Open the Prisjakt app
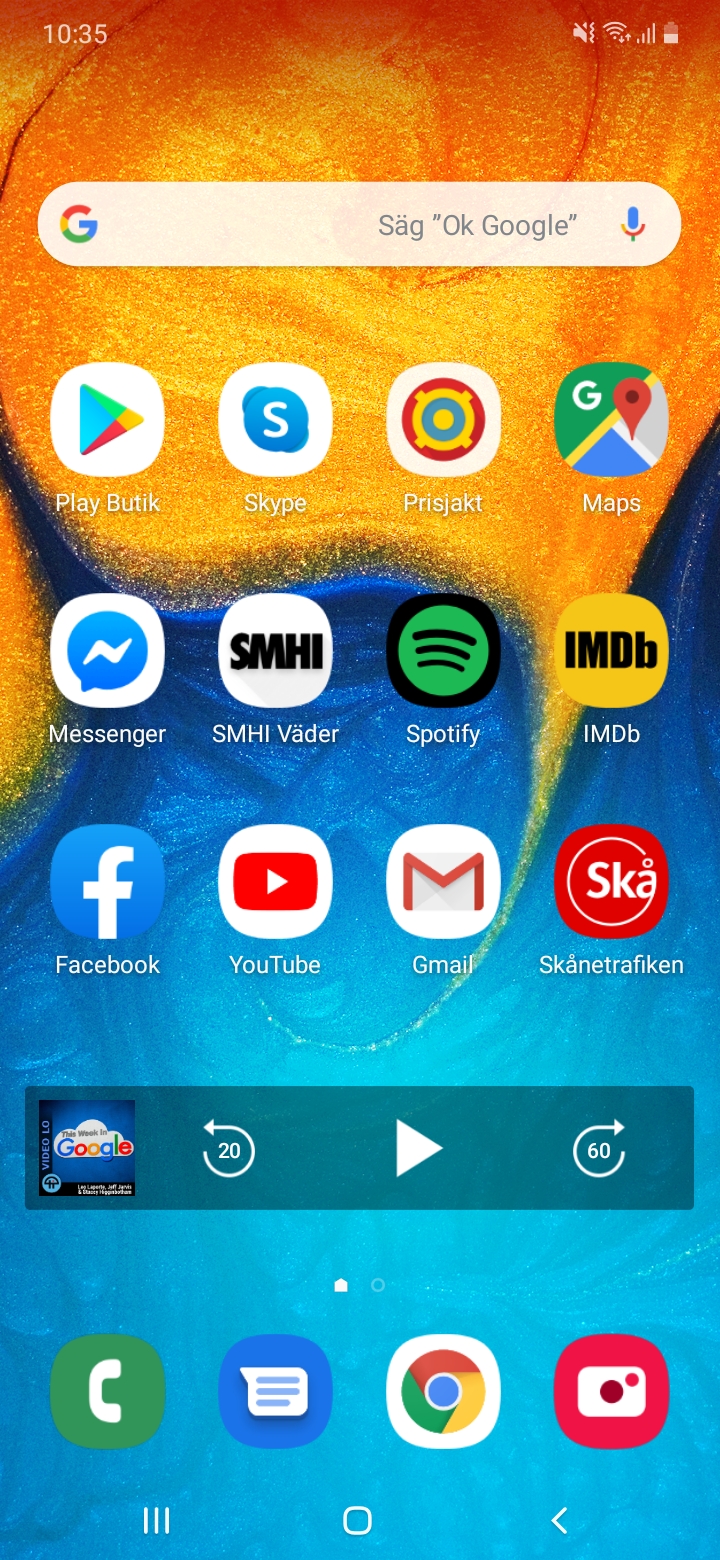The image size is (720, 1560). point(443,420)
